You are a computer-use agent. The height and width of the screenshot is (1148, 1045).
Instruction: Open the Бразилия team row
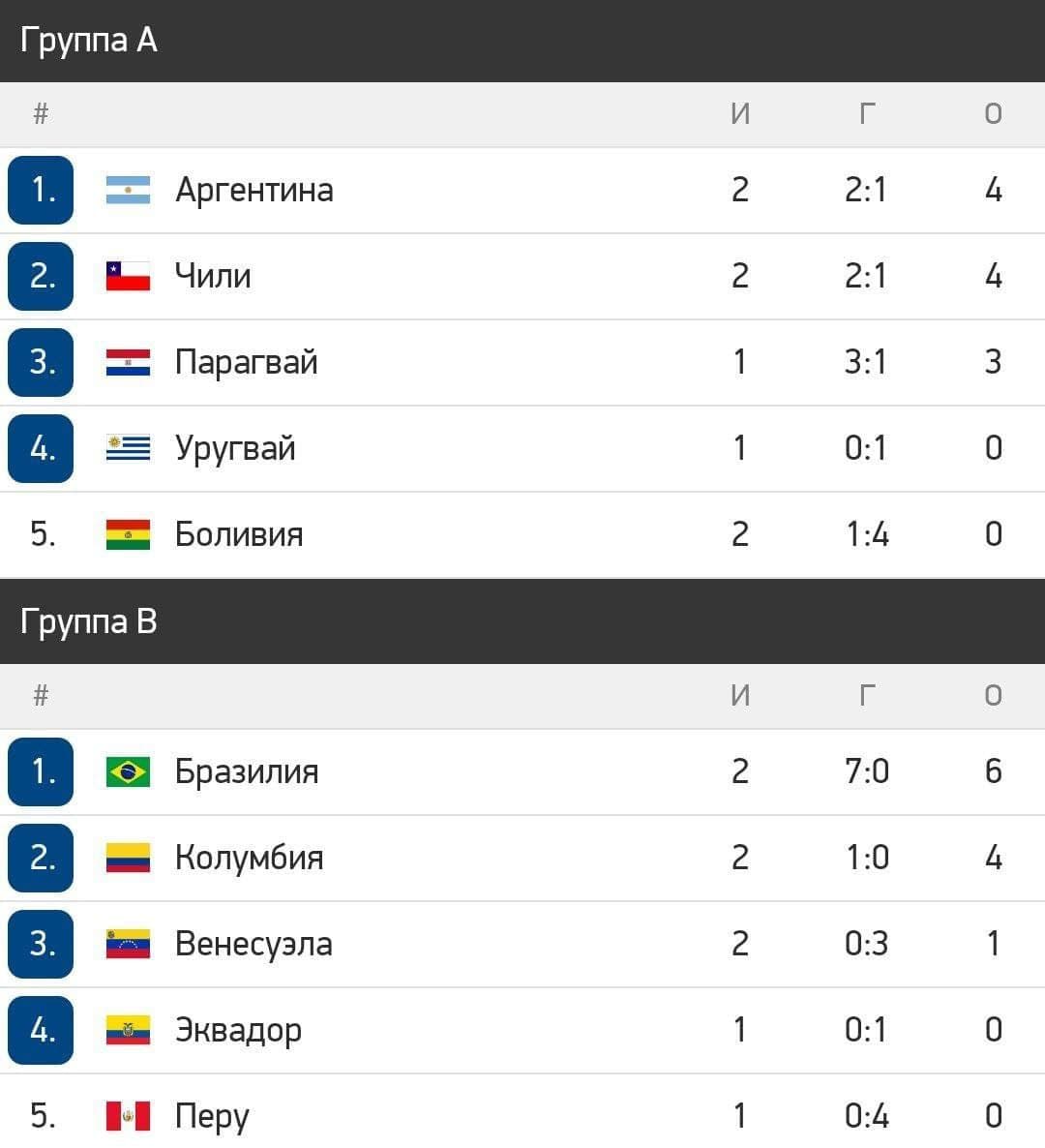click(247, 771)
